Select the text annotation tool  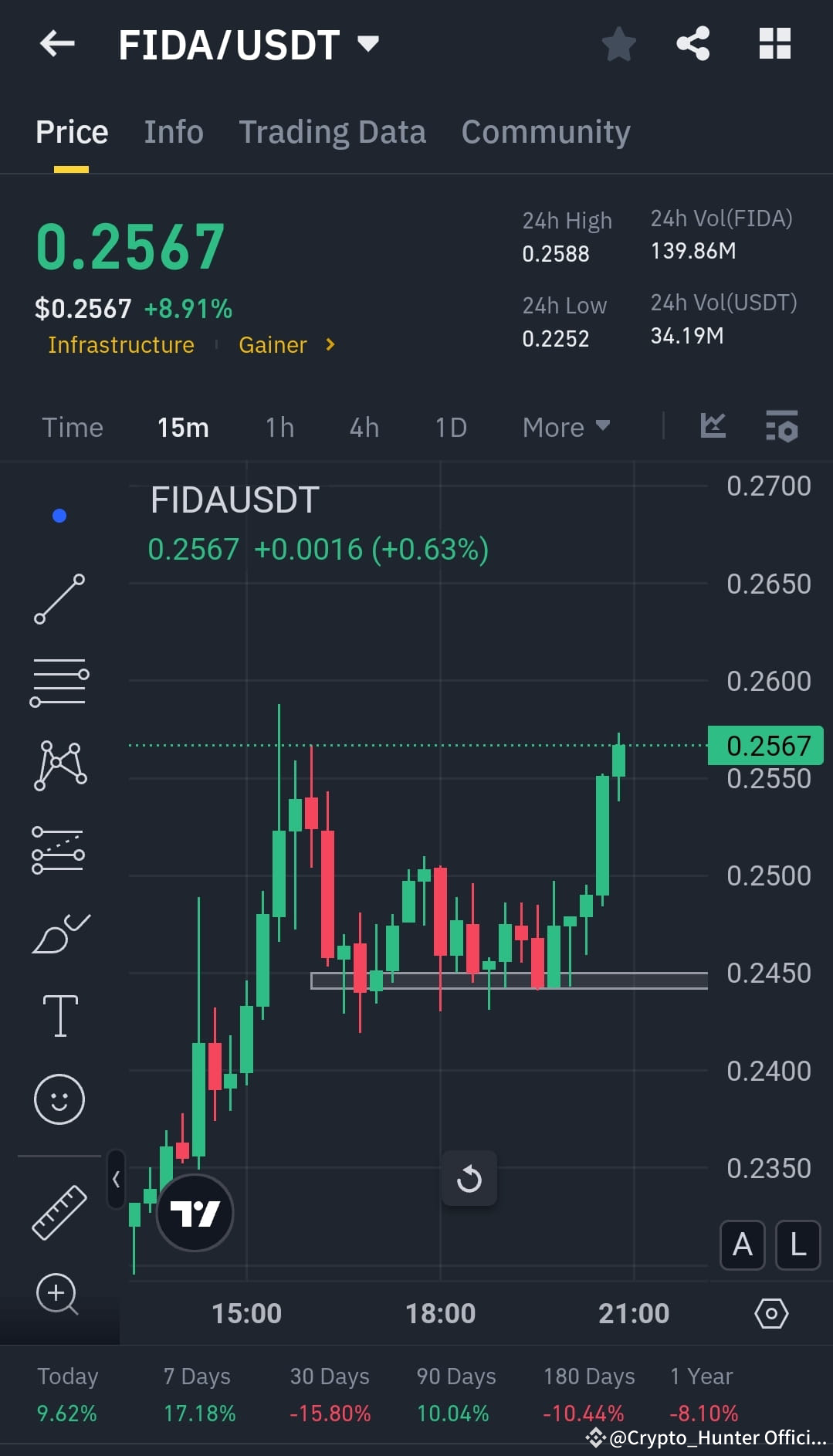(x=59, y=1014)
